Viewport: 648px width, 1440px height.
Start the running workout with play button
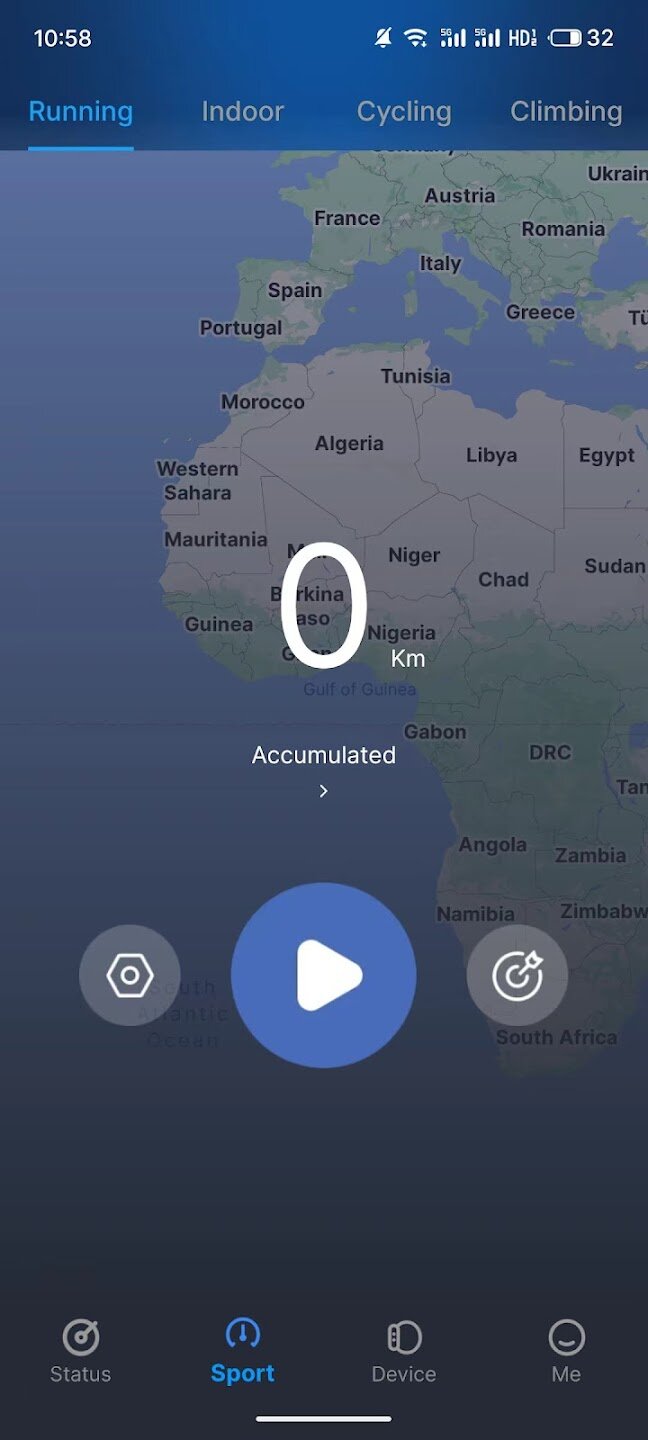coord(323,975)
